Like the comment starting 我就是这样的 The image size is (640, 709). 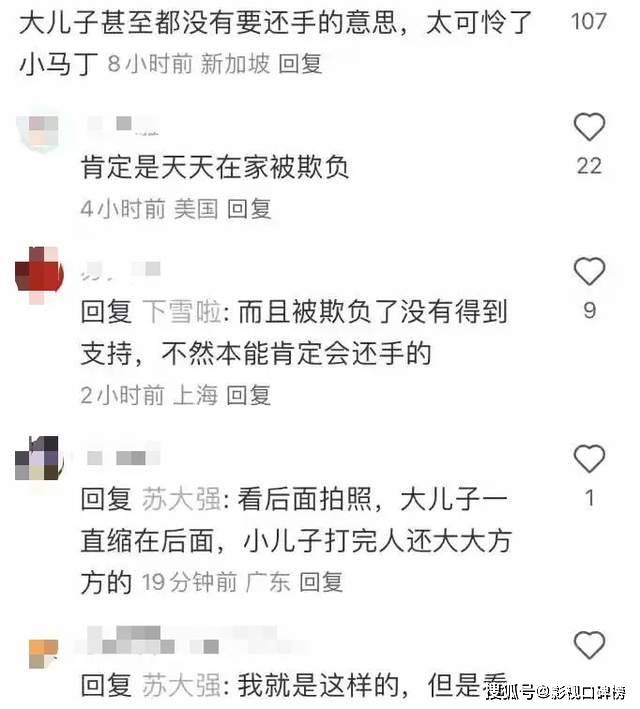tap(590, 645)
